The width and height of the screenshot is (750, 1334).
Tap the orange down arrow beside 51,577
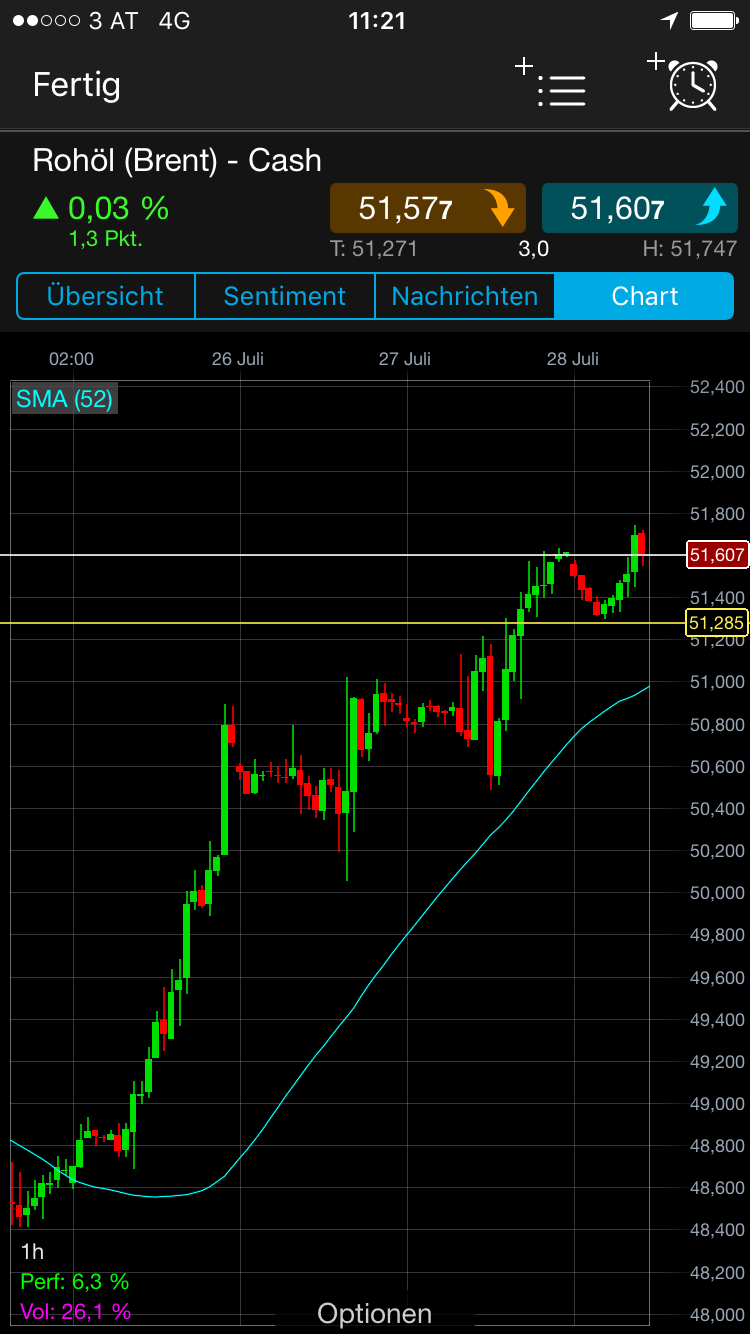pos(501,208)
